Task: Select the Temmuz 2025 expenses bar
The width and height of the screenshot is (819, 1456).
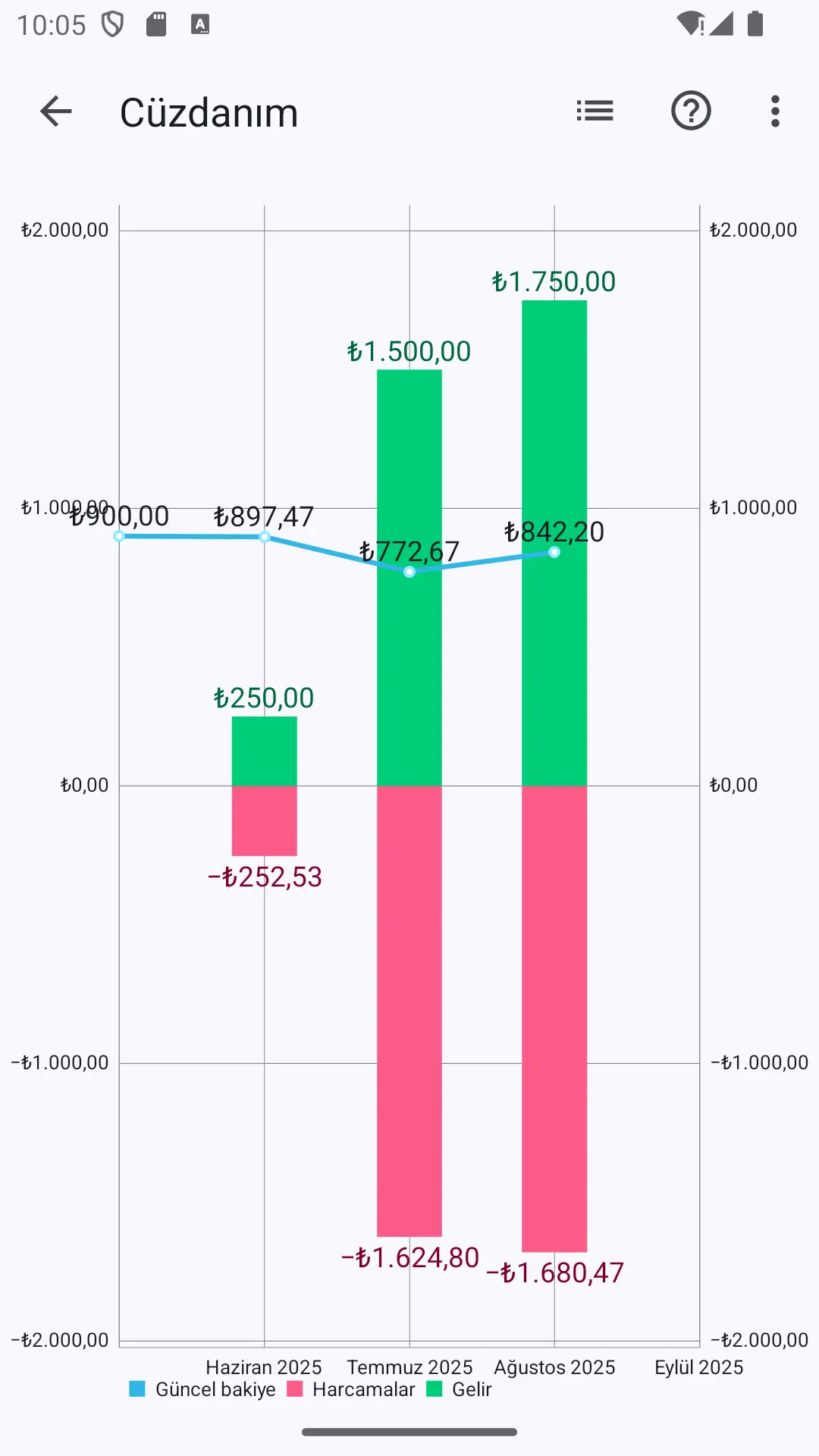Action: point(409,1011)
